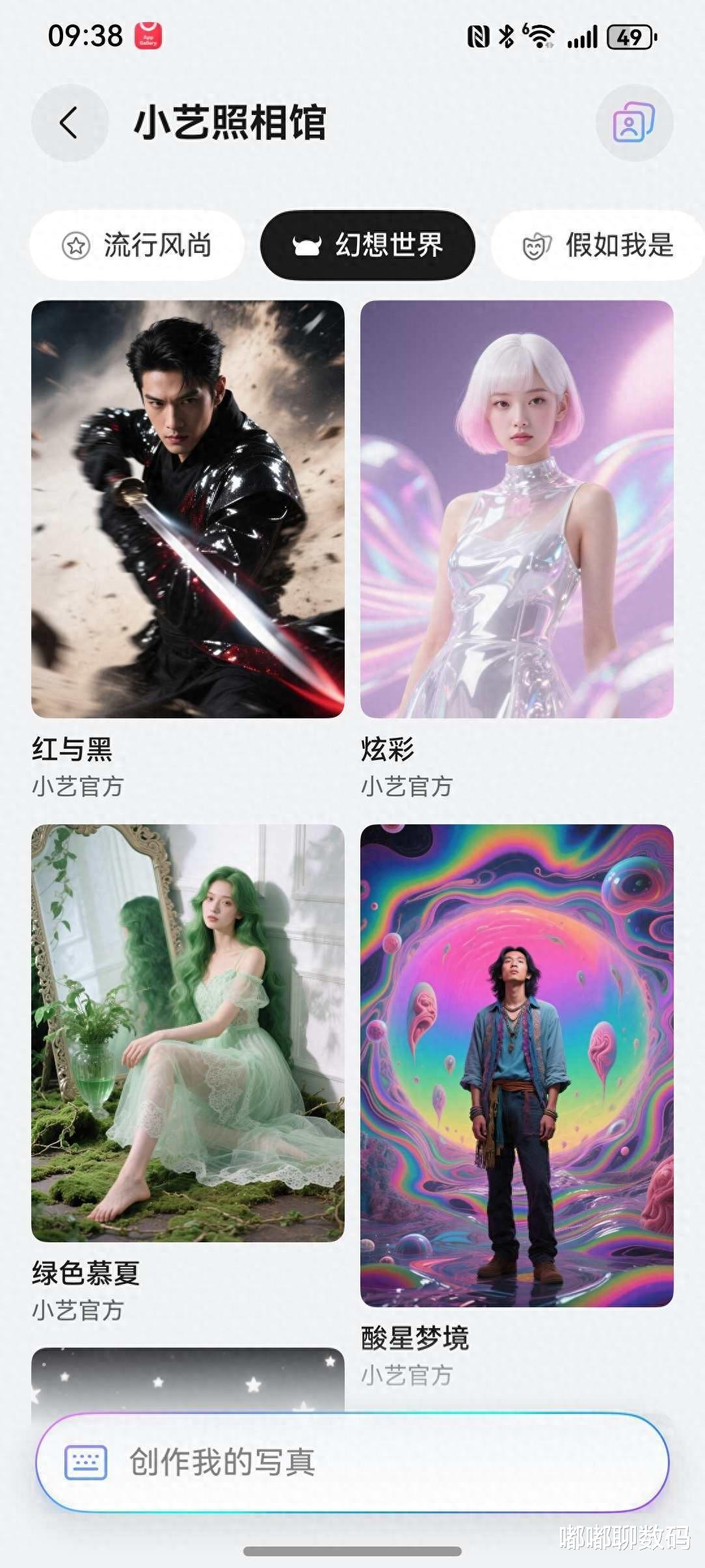The image size is (705, 1568).
Task: Select the 酸星梦境 style template
Action: pos(516,1065)
